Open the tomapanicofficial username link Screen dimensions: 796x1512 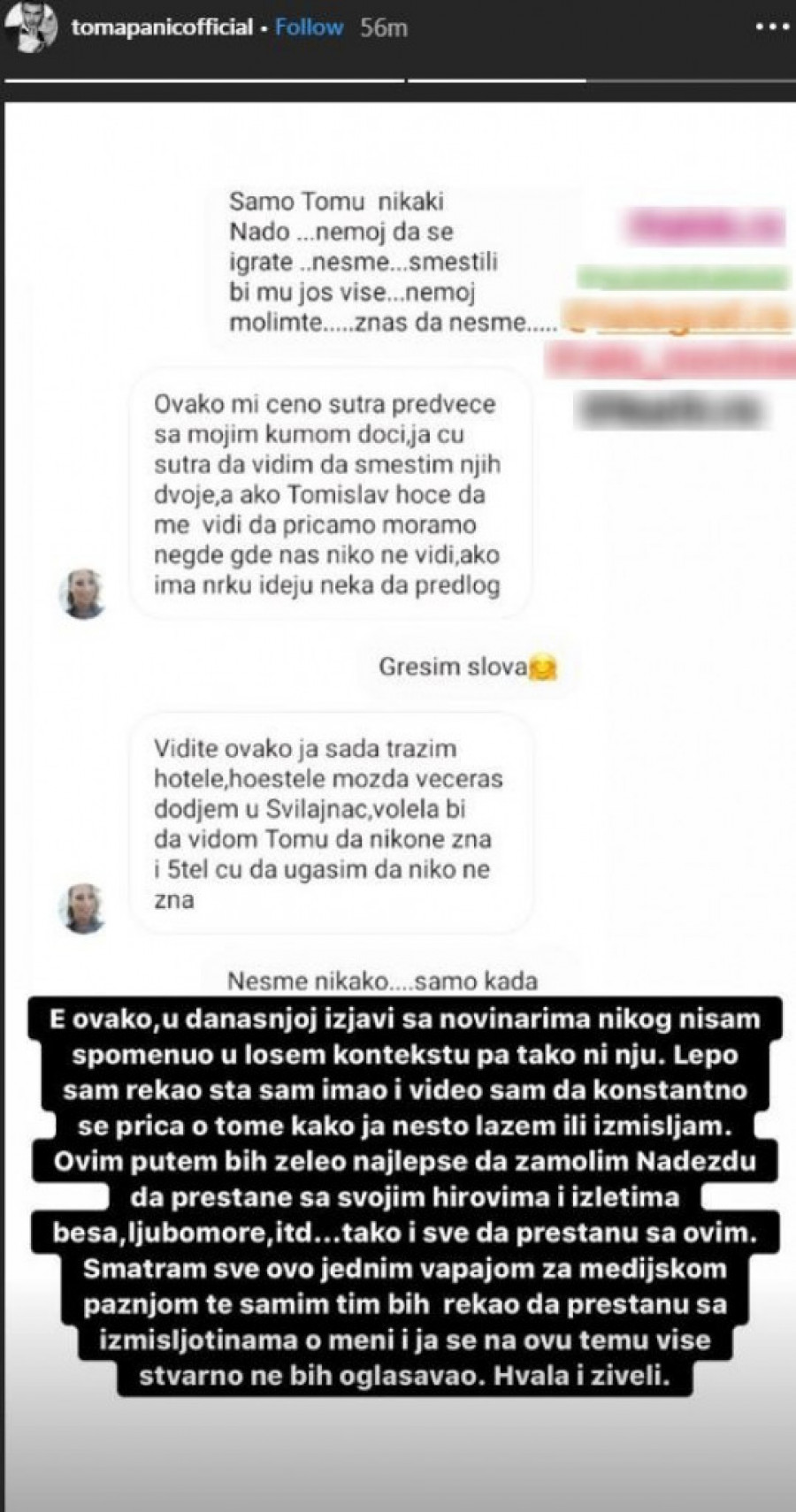coord(162,28)
